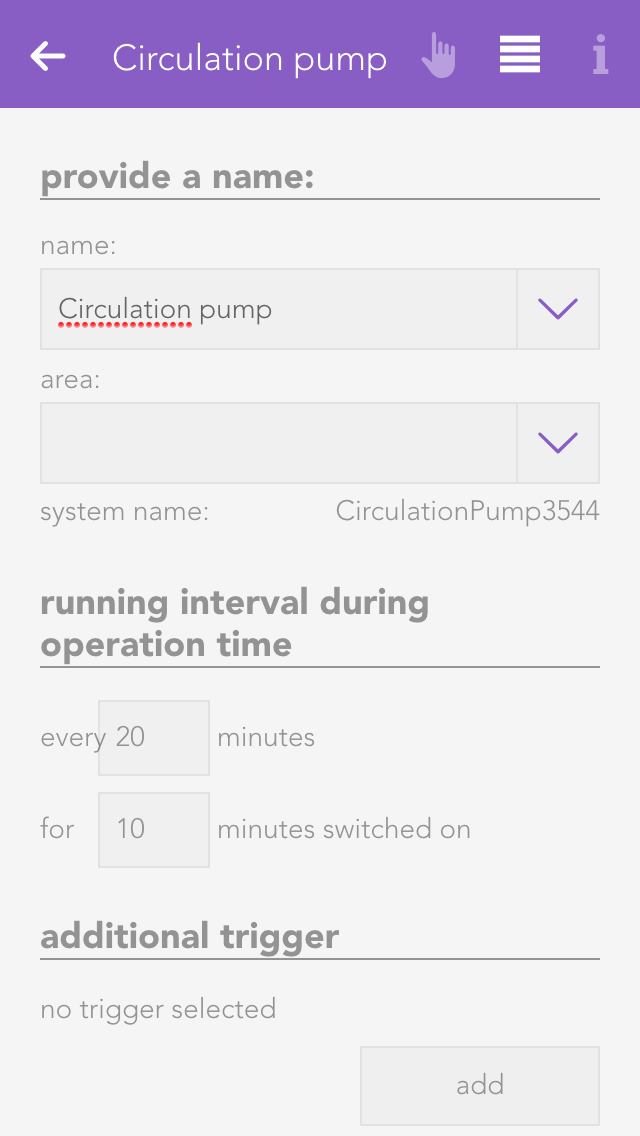Go back using the arrow icon
640x1136 pixels.
coord(48,56)
